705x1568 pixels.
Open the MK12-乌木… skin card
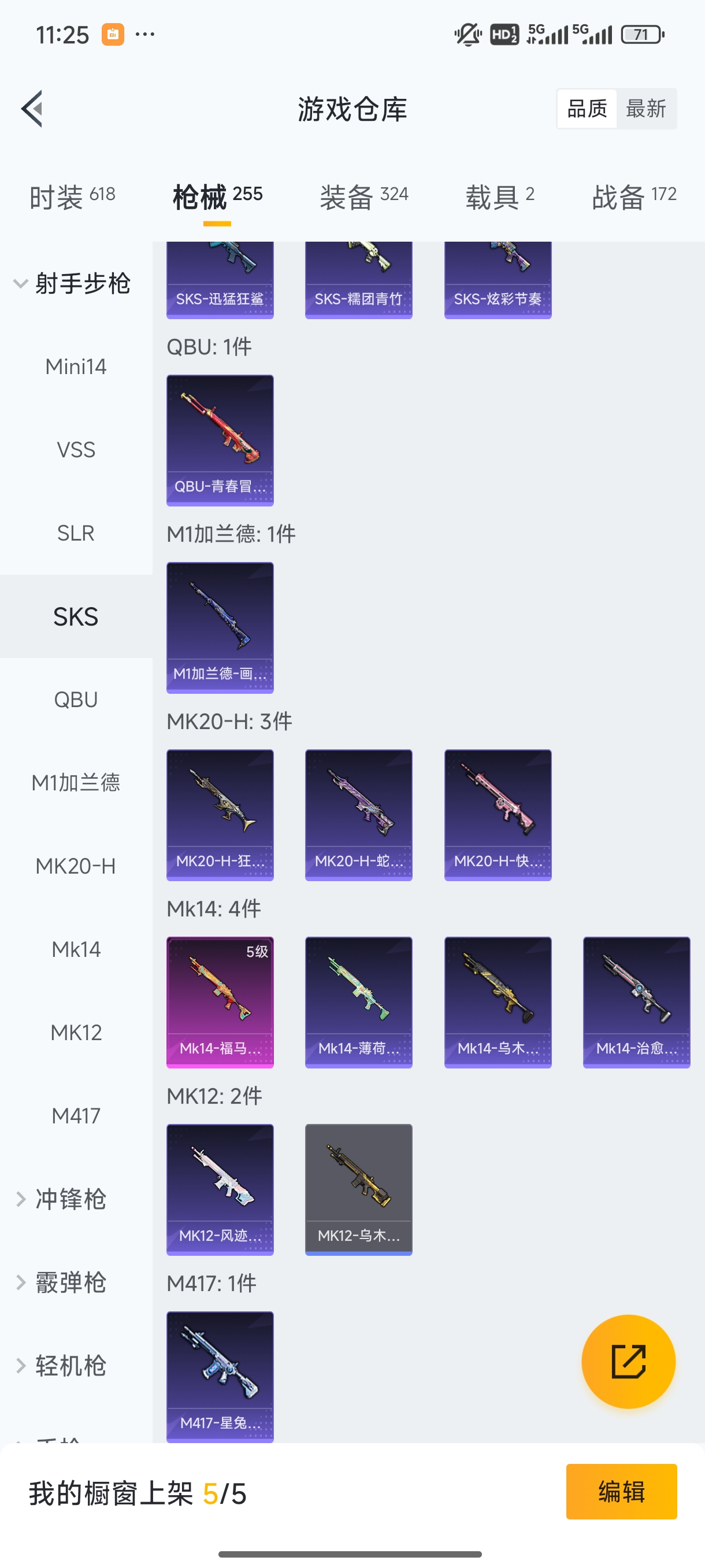358,1189
